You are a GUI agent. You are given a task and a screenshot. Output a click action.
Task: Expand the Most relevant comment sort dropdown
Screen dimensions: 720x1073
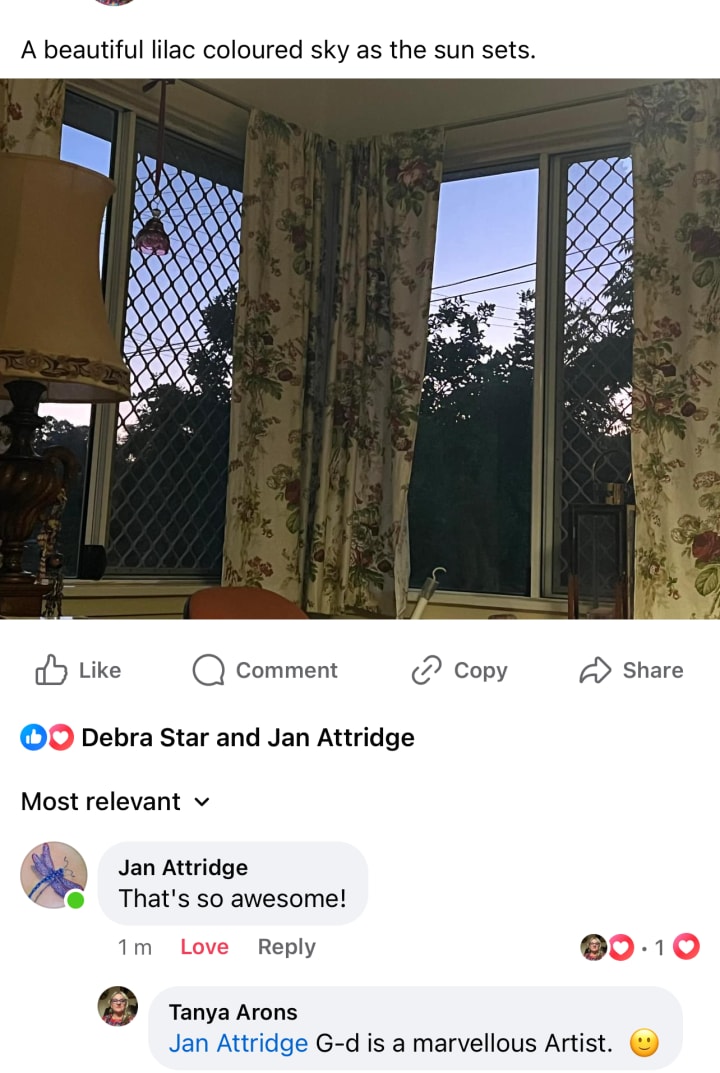coord(115,801)
